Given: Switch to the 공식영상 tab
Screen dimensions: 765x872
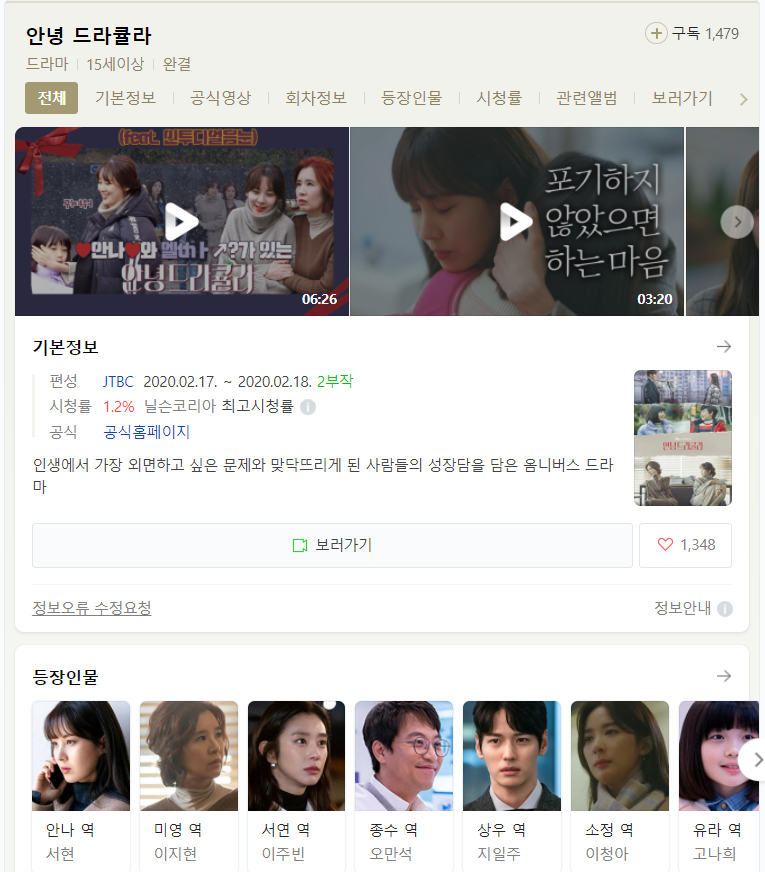Looking at the screenshot, I should pyautogui.click(x=220, y=98).
